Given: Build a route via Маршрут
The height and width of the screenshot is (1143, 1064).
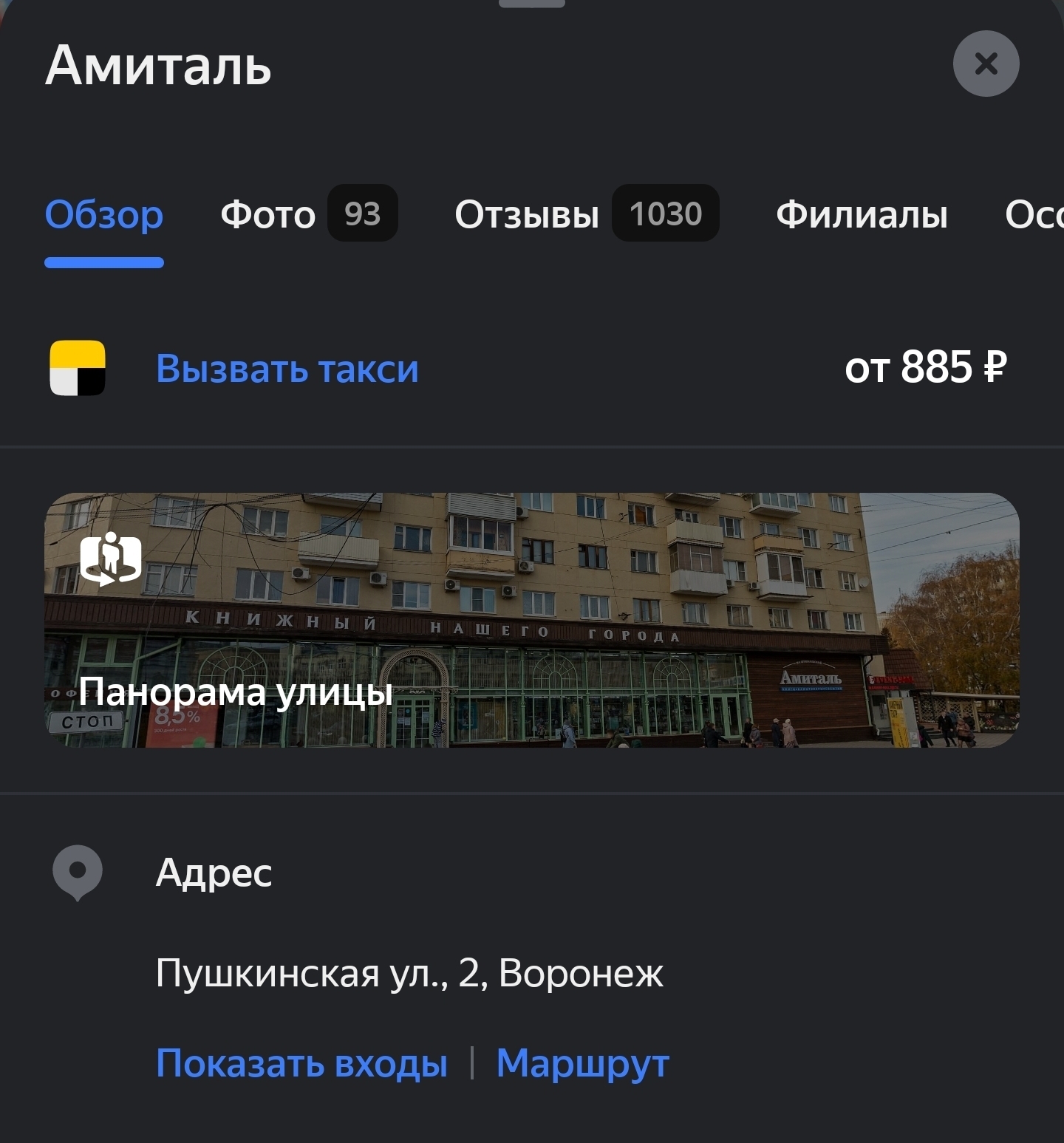Looking at the screenshot, I should point(582,1063).
